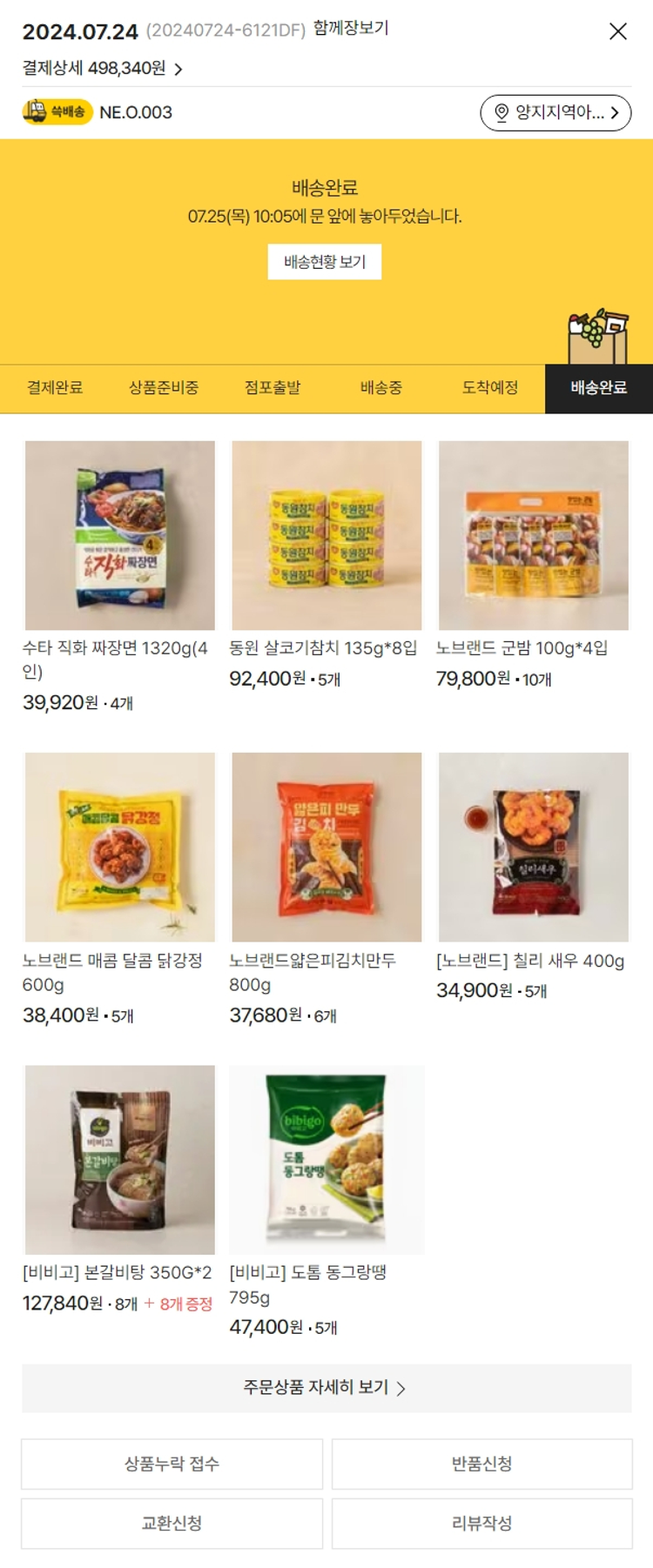Request an exchange with 교환신청
The height and width of the screenshot is (1568, 653).
(172, 1523)
